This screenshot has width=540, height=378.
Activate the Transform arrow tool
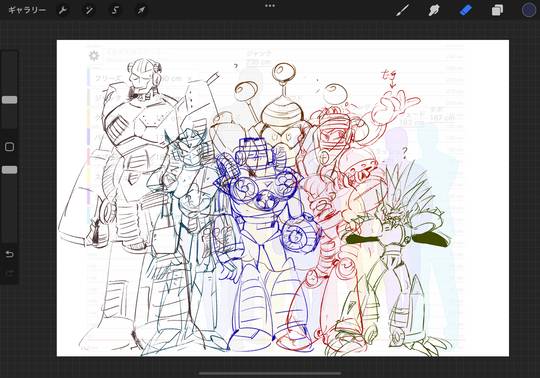point(141,10)
